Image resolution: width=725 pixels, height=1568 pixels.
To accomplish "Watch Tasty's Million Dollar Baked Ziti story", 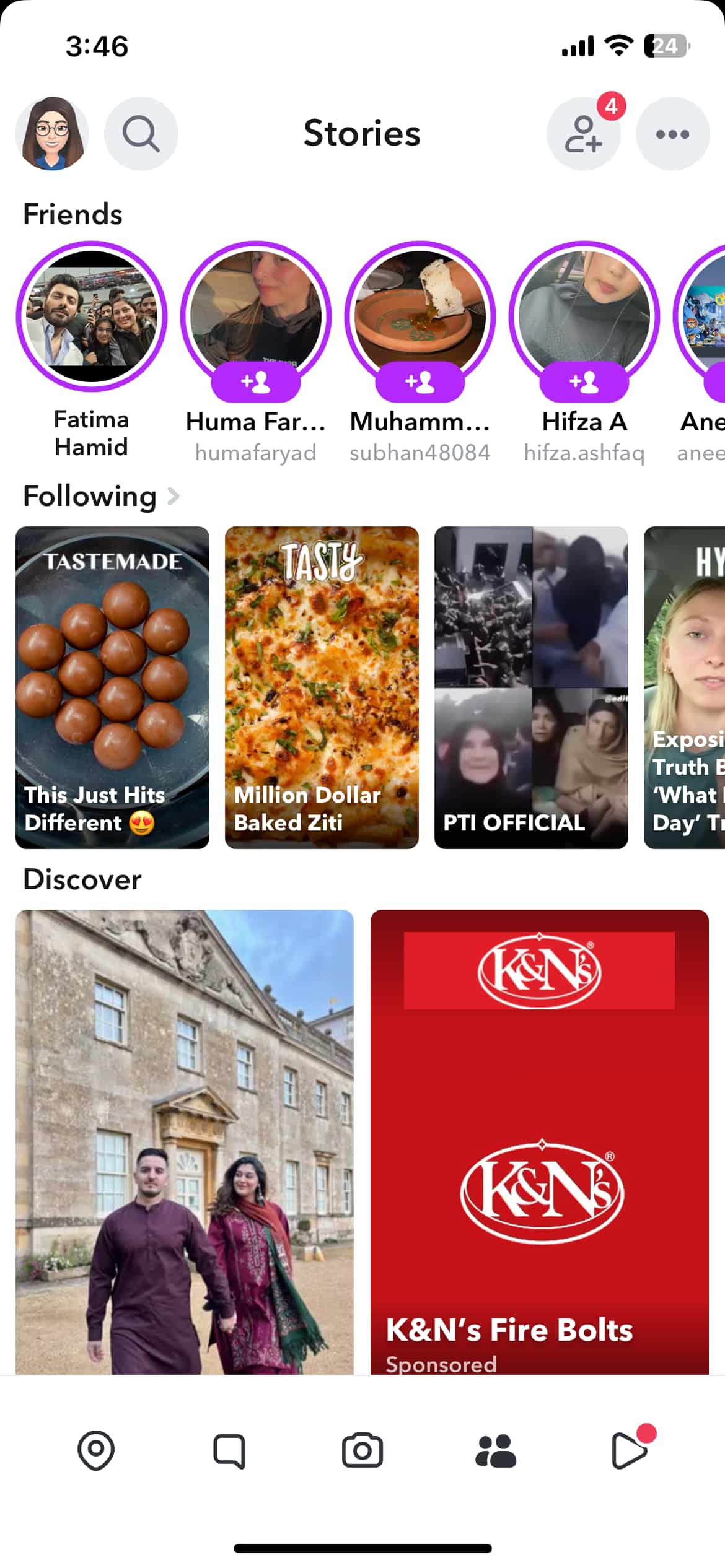I will (x=322, y=687).
